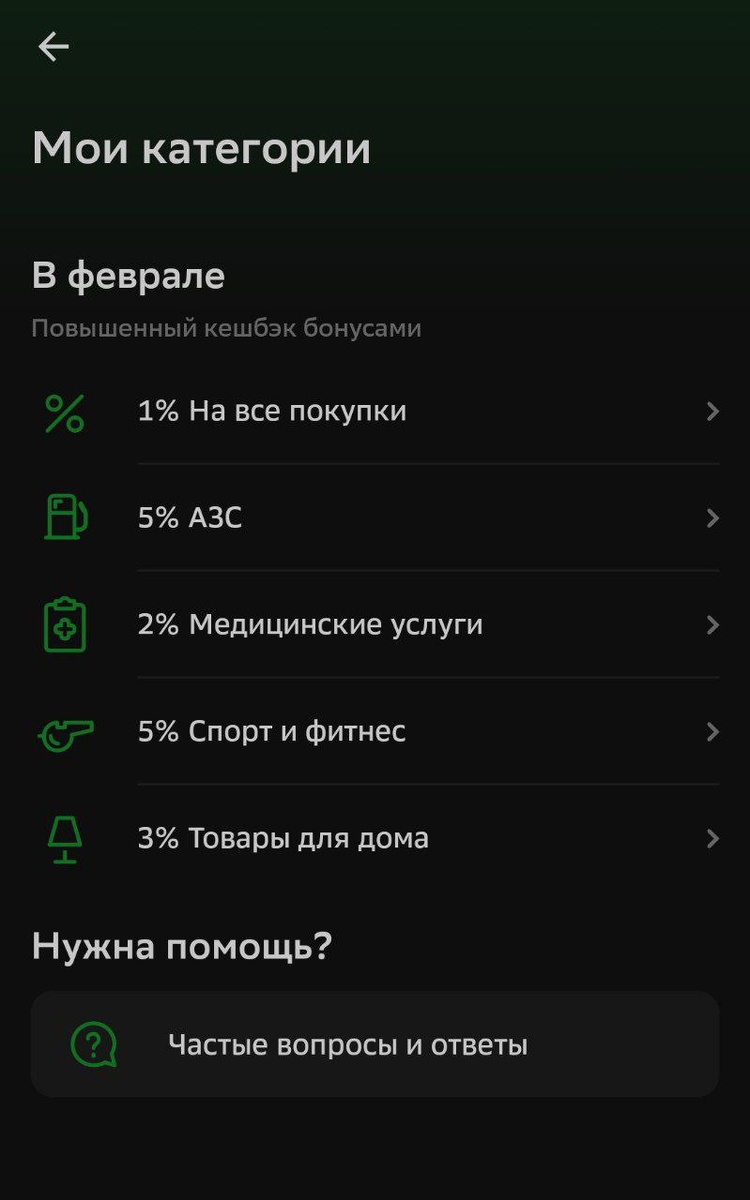Select the percent icon next to all purchases
Viewport: 750px width, 1200px height.
click(63, 410)
